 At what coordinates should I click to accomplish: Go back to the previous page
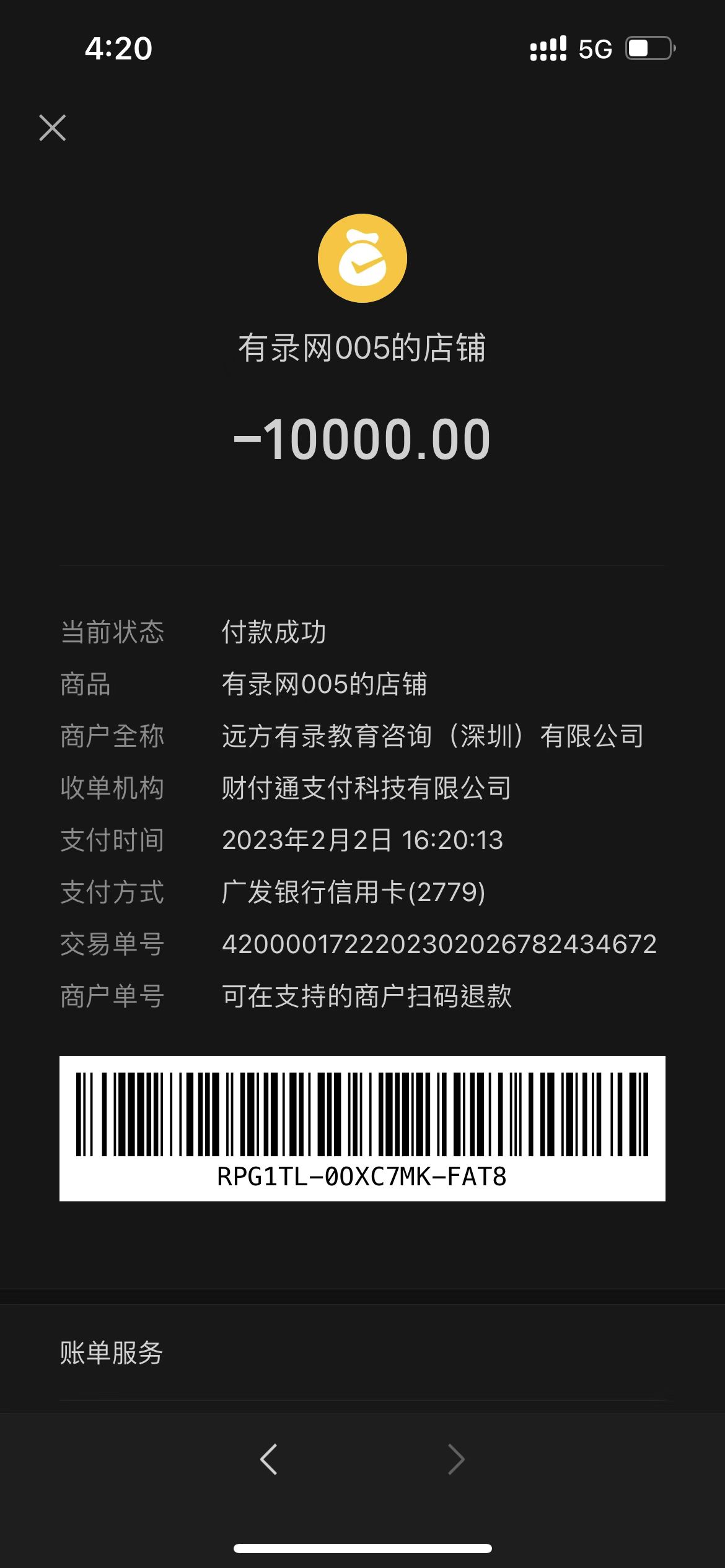coord(269,1460)
